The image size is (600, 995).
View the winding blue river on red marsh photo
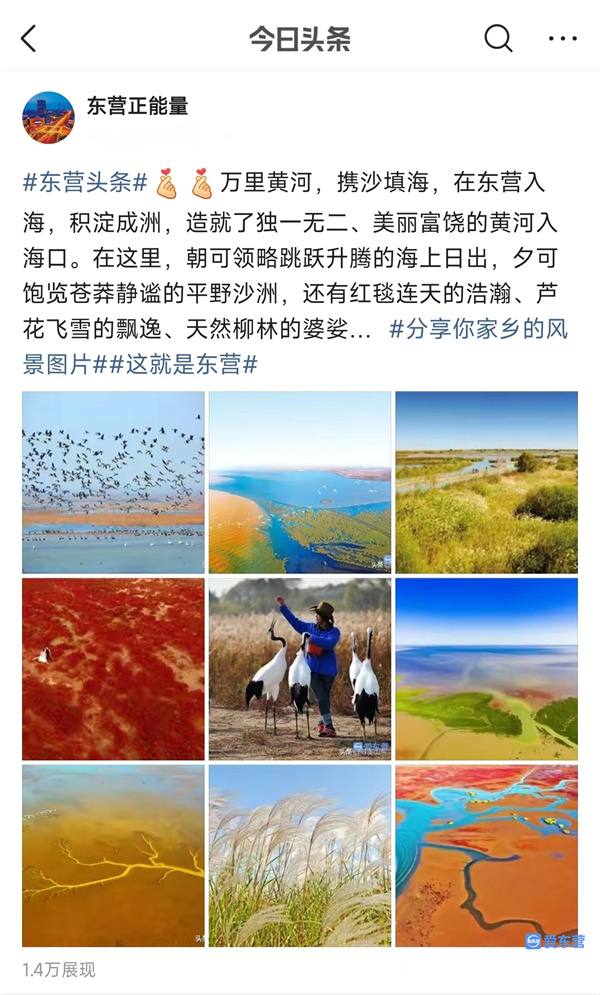(x=486, y=855)
